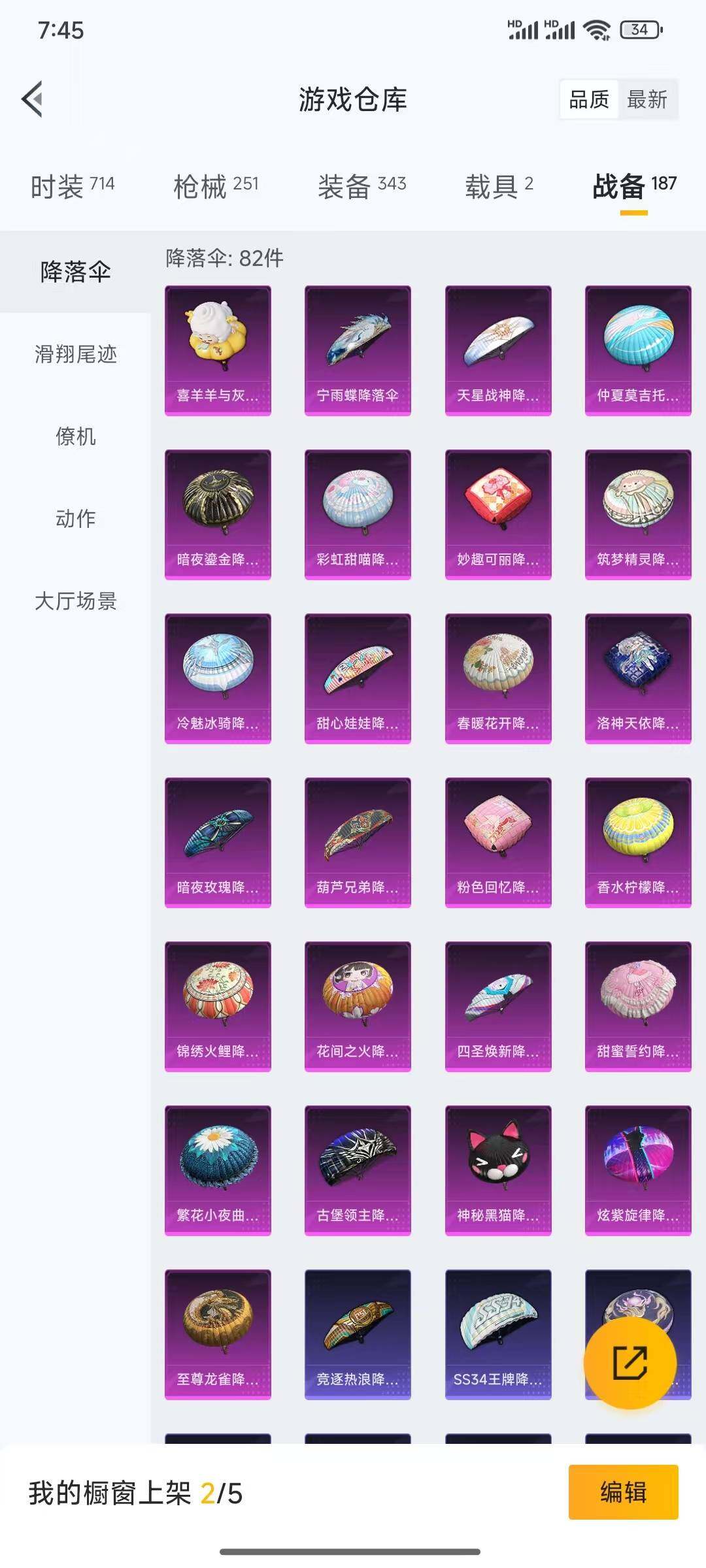Tap the orange share floating button
706x1568 pixels.
tap(630, 1363)
